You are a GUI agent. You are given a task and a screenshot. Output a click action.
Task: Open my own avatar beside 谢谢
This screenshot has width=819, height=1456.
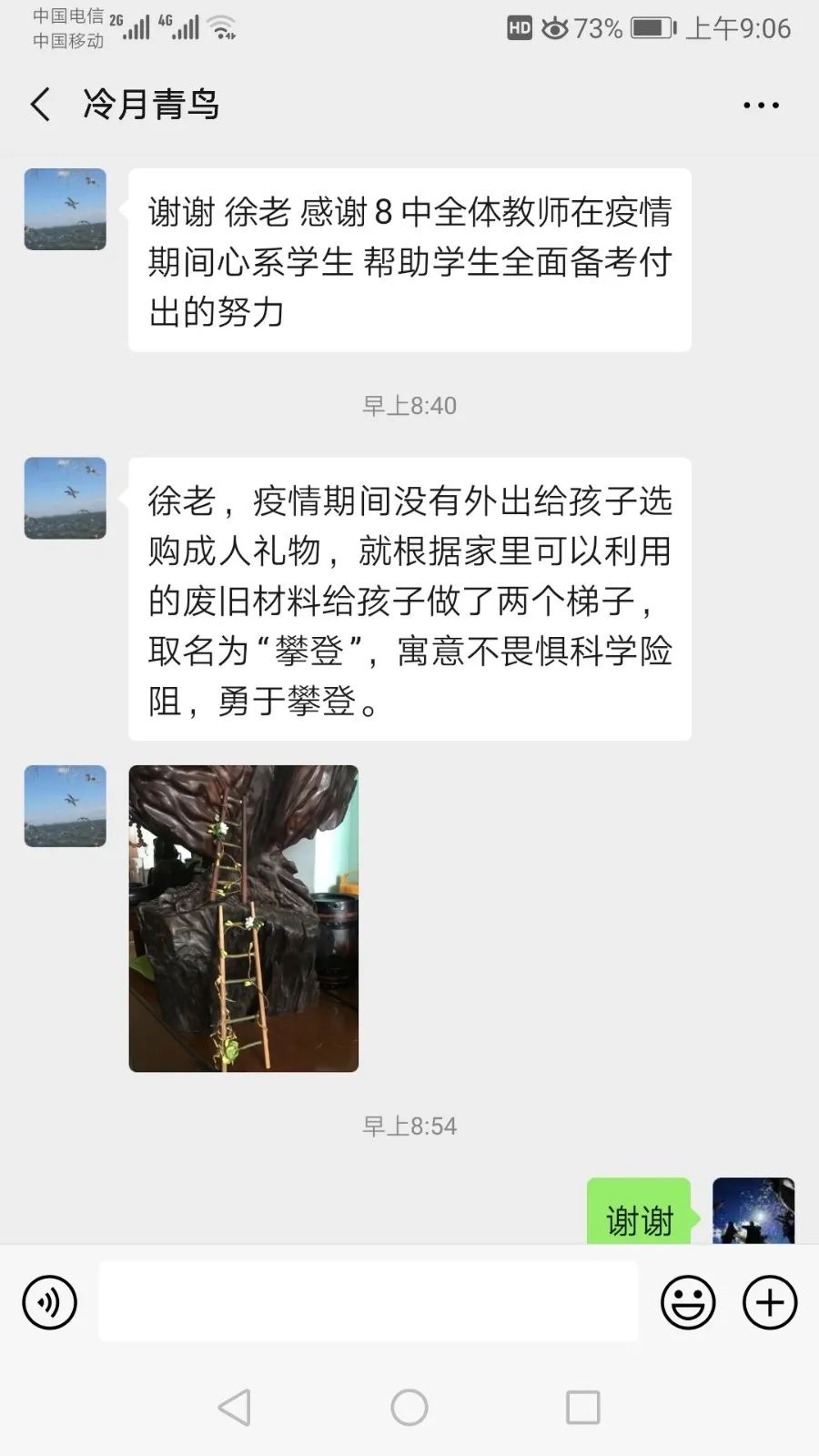[x=753, y=1211]
